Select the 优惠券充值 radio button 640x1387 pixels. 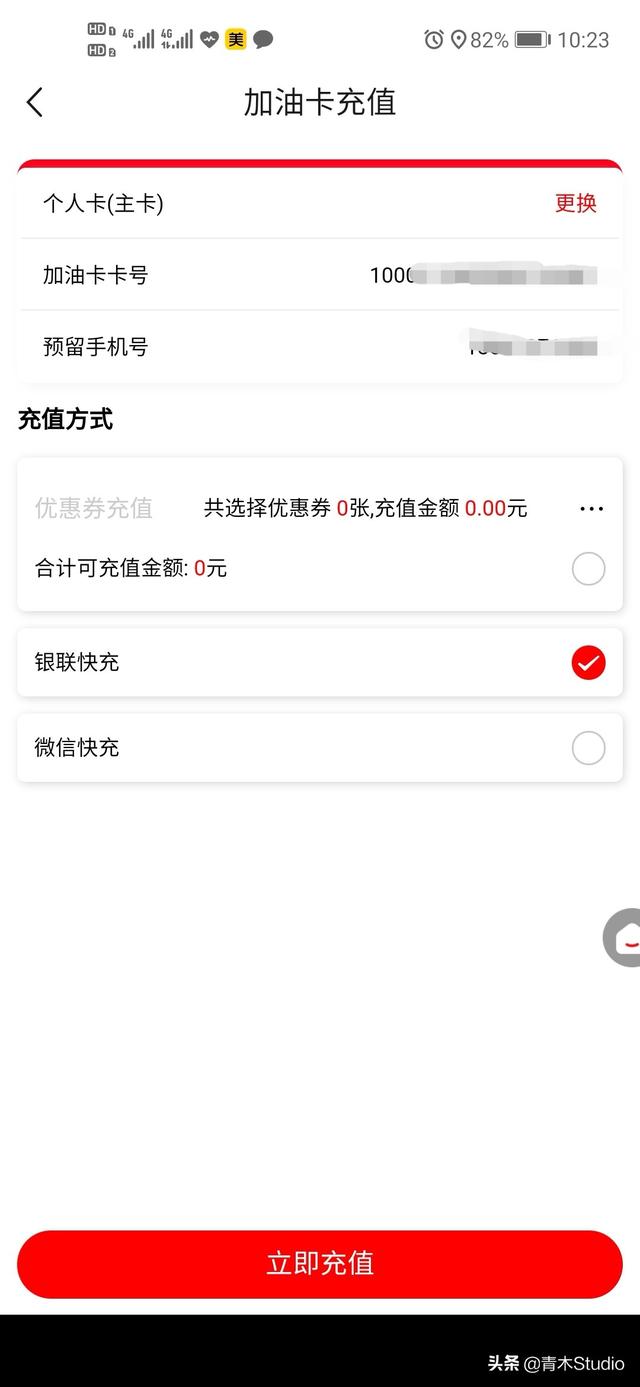589,569
